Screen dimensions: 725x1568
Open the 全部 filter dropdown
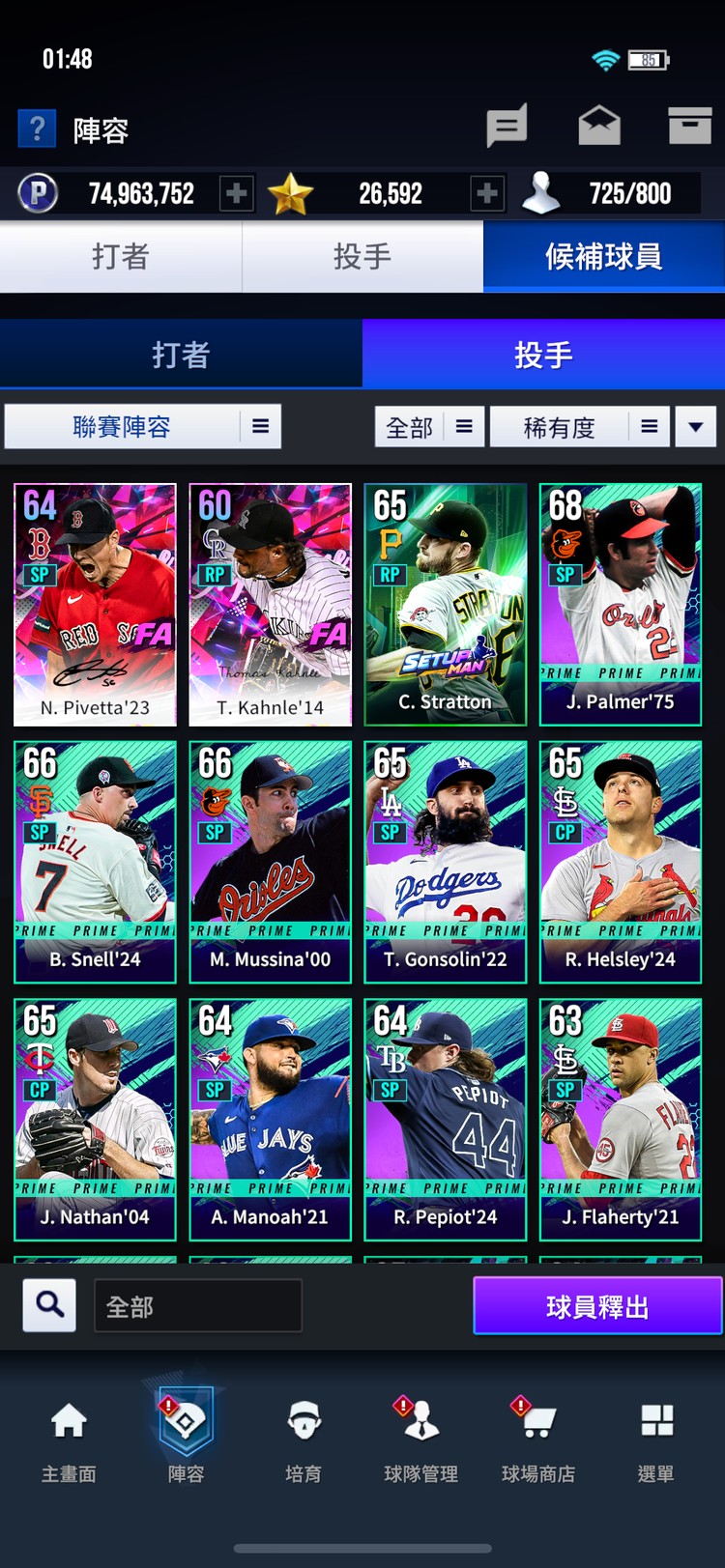click(428, 426)
